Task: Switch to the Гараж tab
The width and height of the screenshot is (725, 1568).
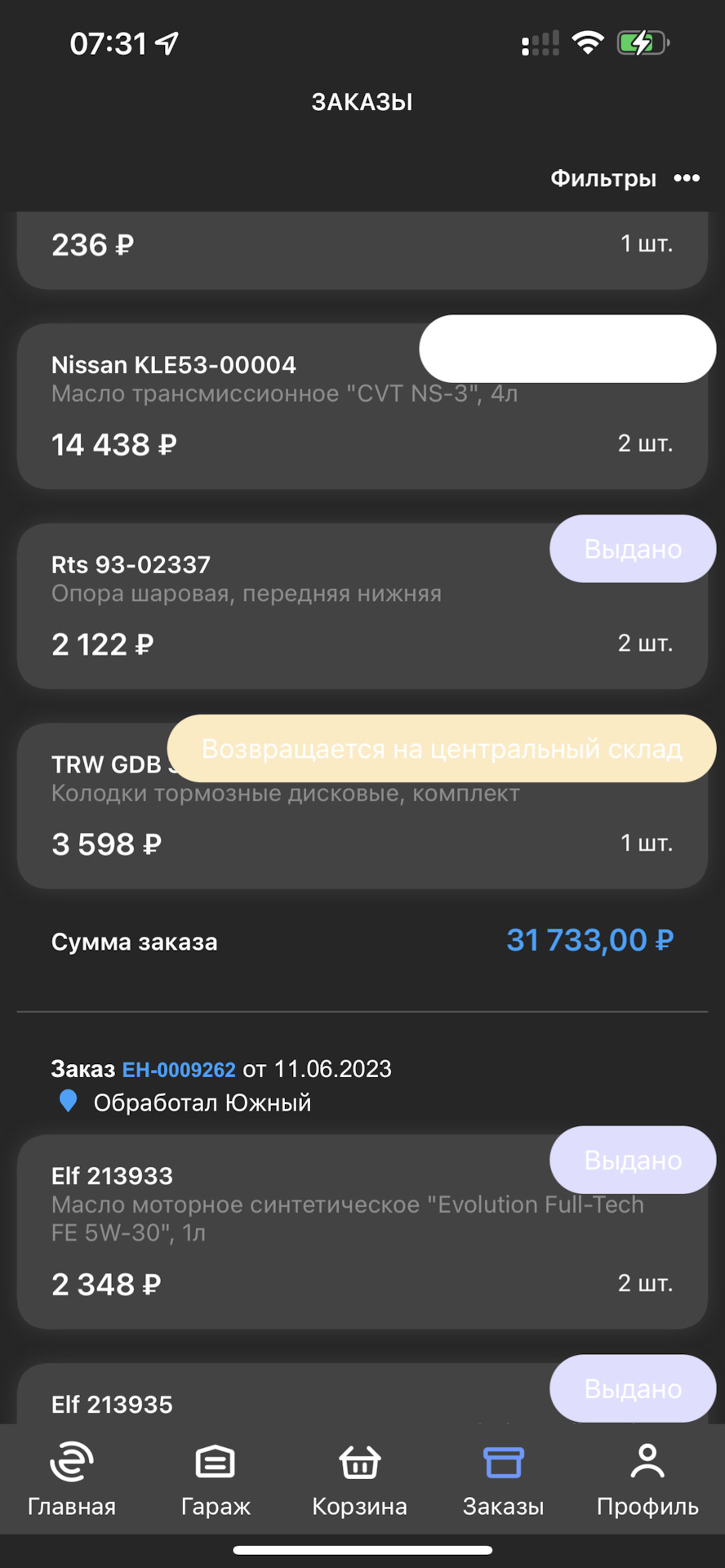Action: [216, 1480]
